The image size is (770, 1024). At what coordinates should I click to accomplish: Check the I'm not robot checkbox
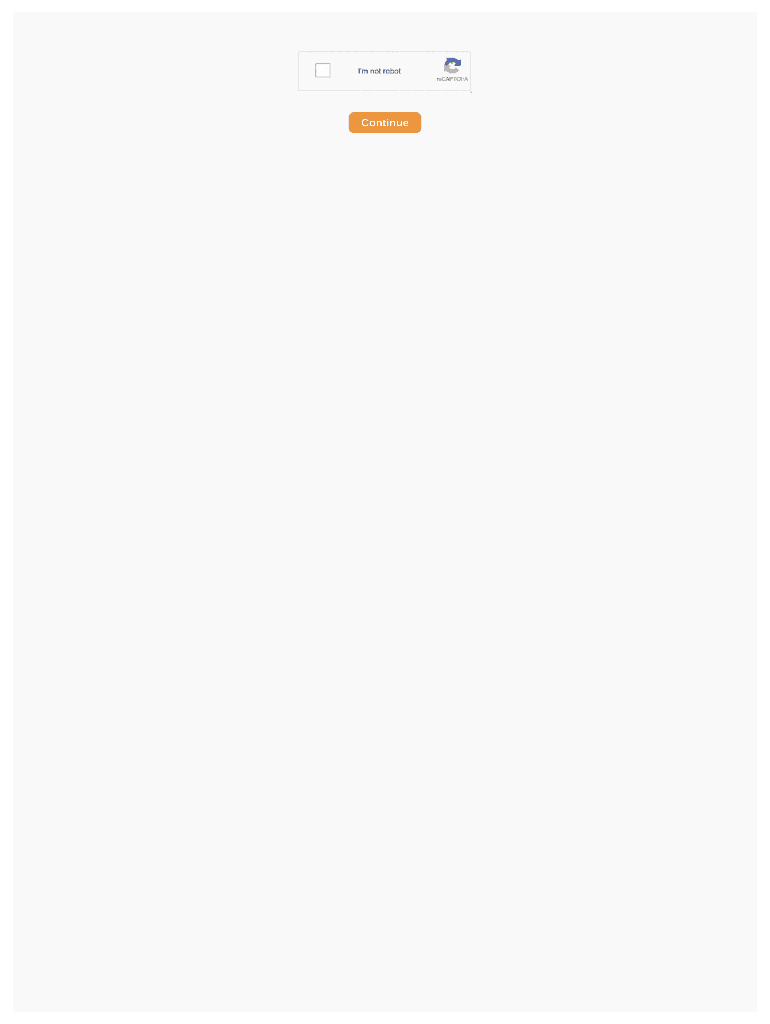(x=322, y=70)
